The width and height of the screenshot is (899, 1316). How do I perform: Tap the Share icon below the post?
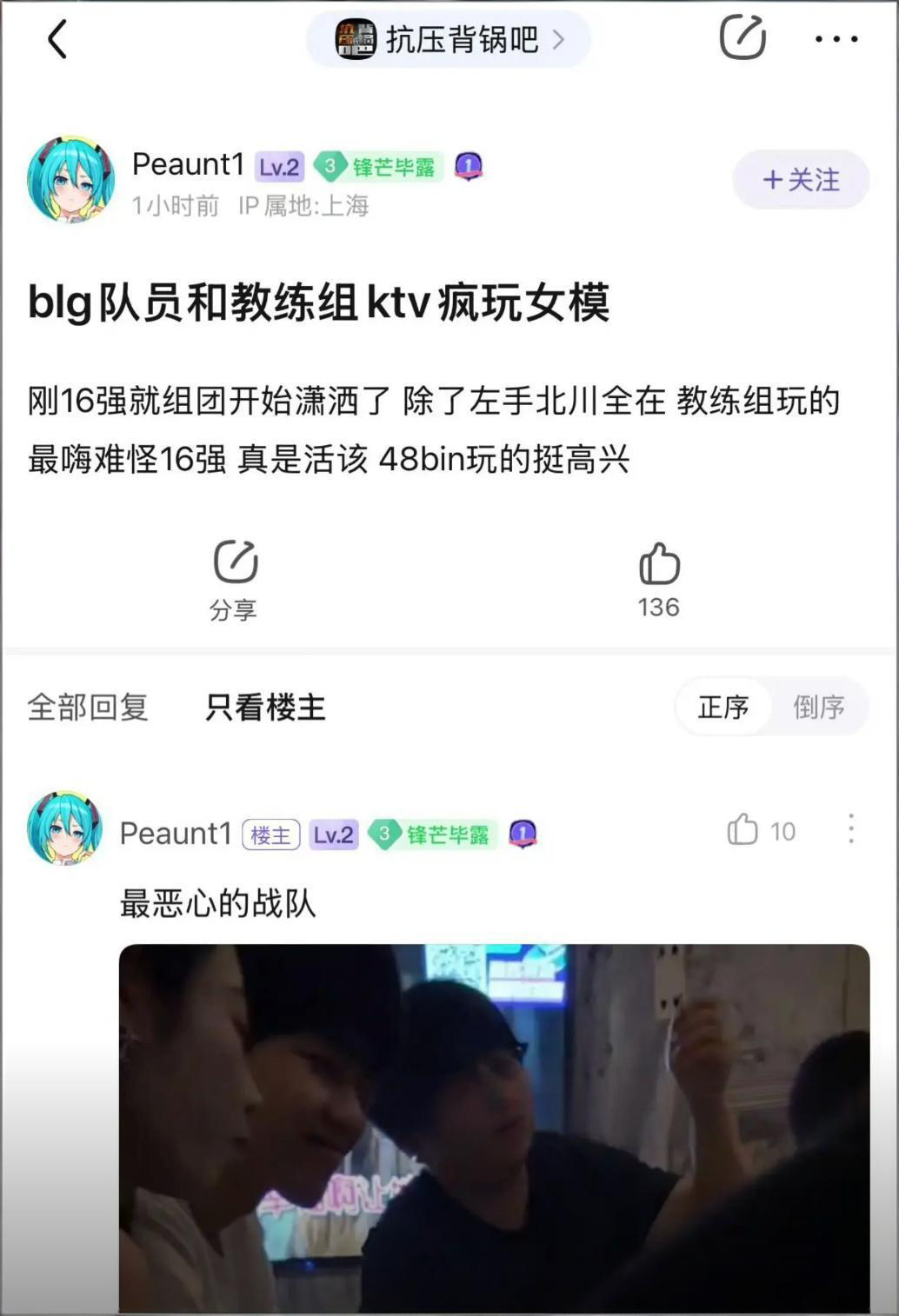pyautogui.click(x=233, y=562)
